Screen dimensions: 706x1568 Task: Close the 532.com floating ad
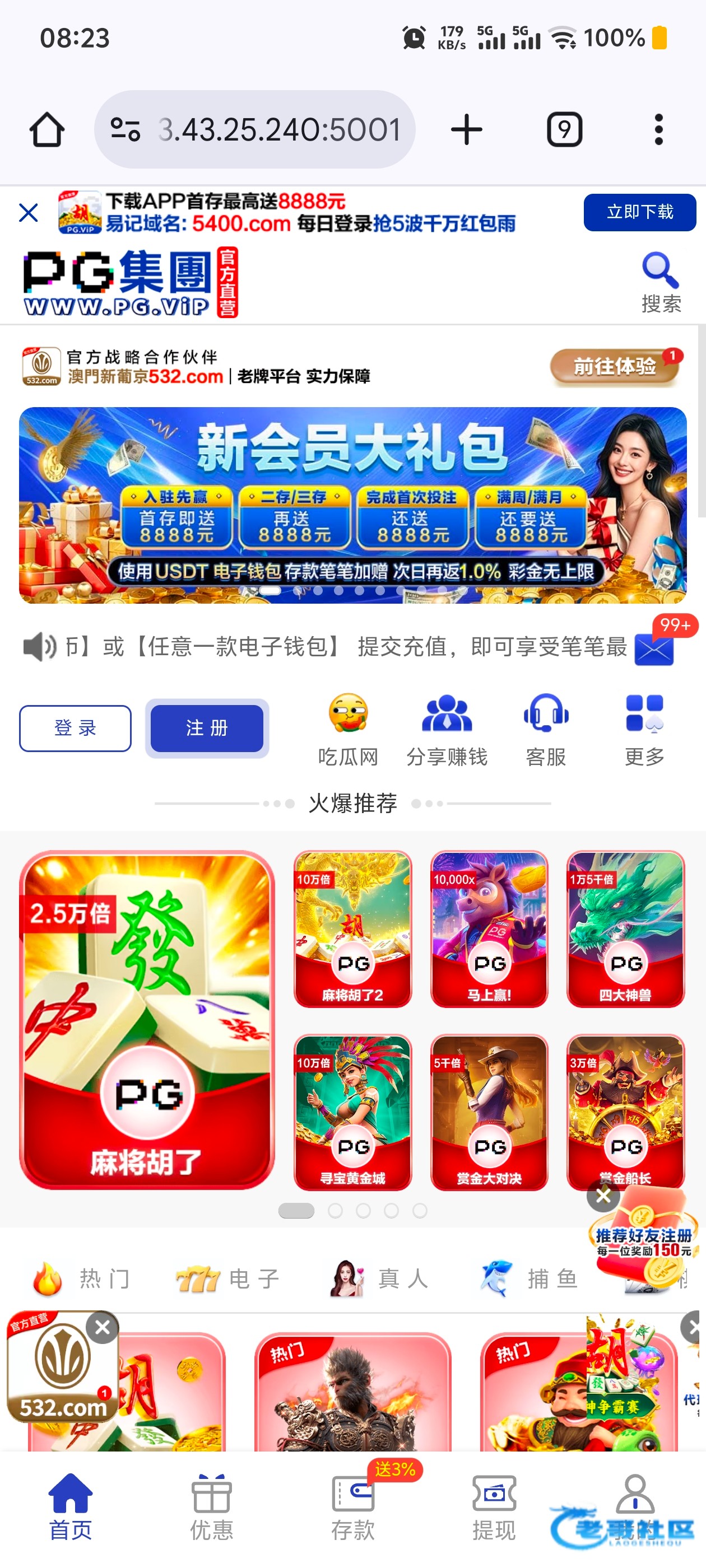103,1327
